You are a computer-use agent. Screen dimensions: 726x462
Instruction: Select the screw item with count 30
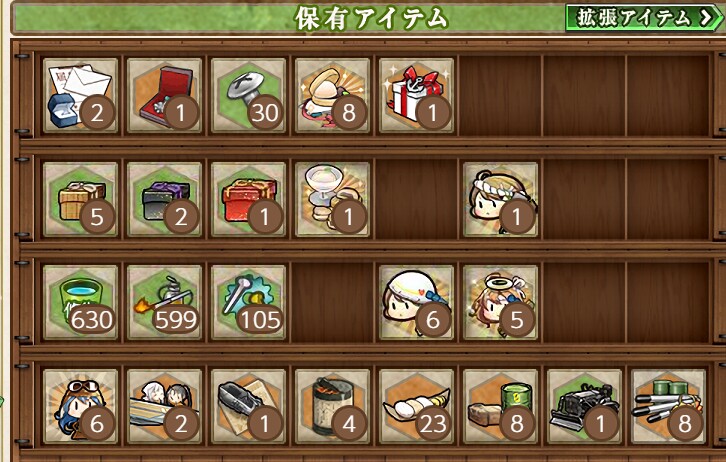point(248,96)
